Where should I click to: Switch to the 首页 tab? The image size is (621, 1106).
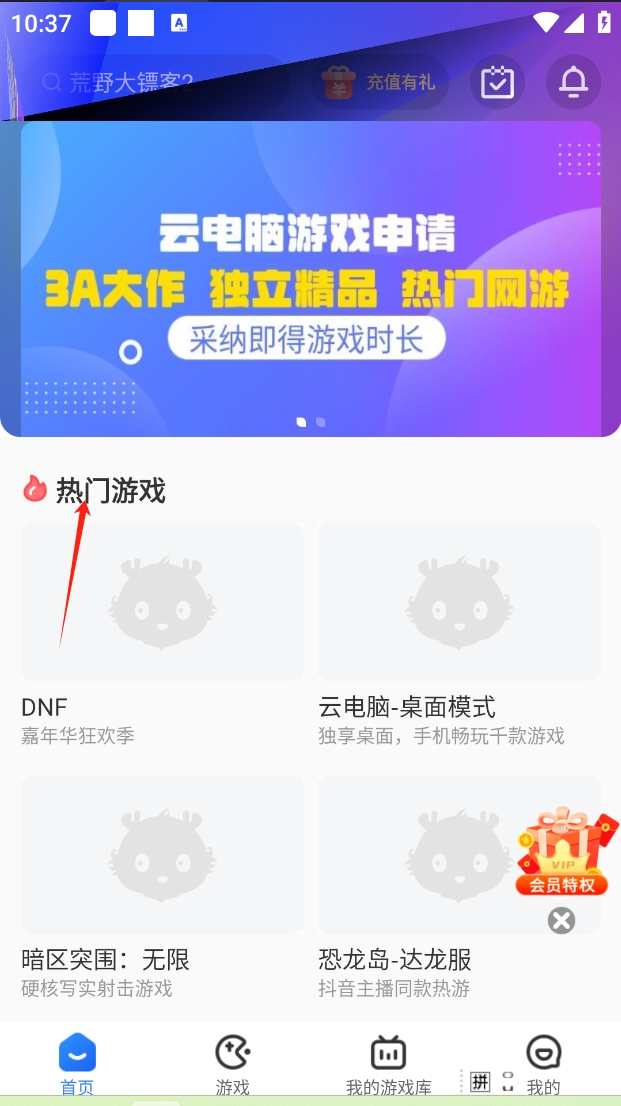click(77, 1065)
